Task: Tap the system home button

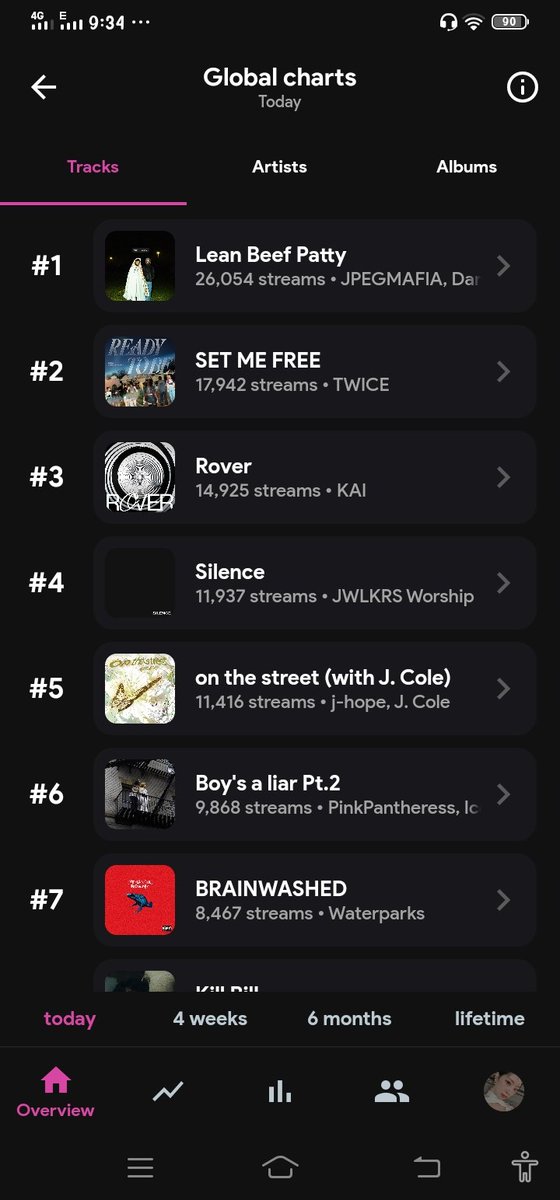Action: pos(281,1167)
